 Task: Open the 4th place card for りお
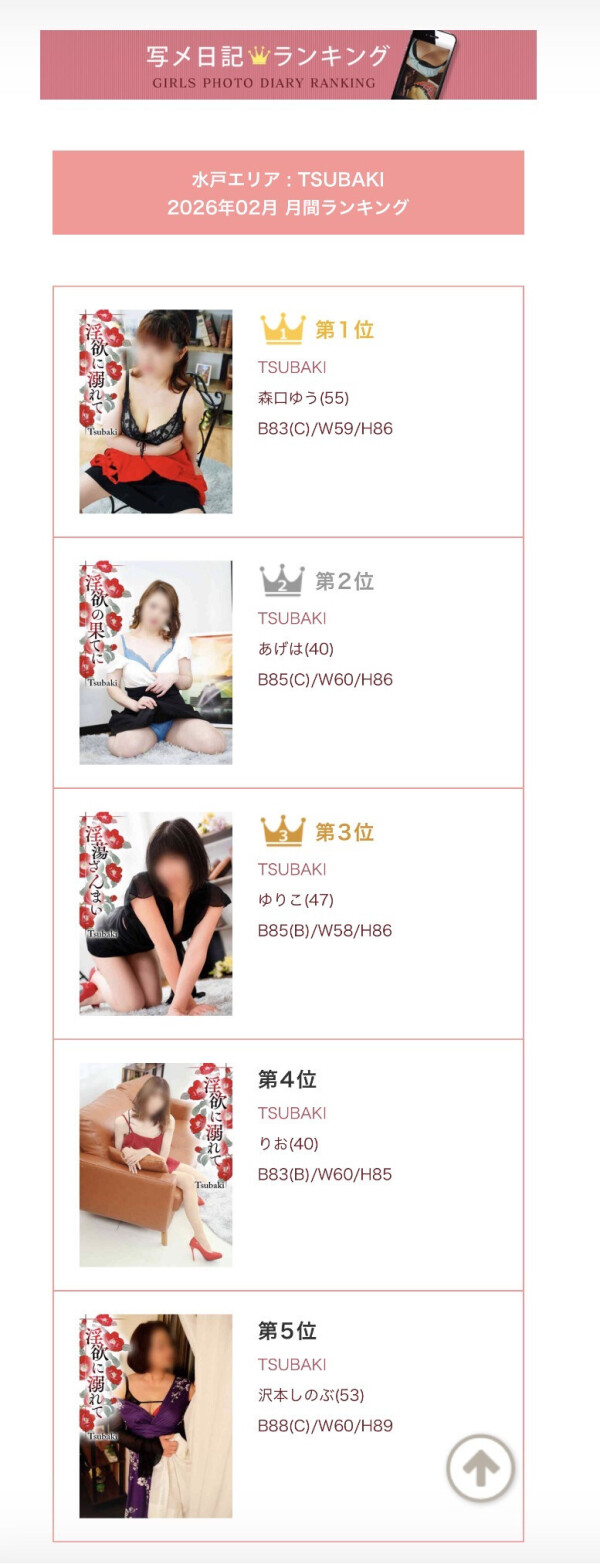pyautogui.click(x=288, y=1165)
